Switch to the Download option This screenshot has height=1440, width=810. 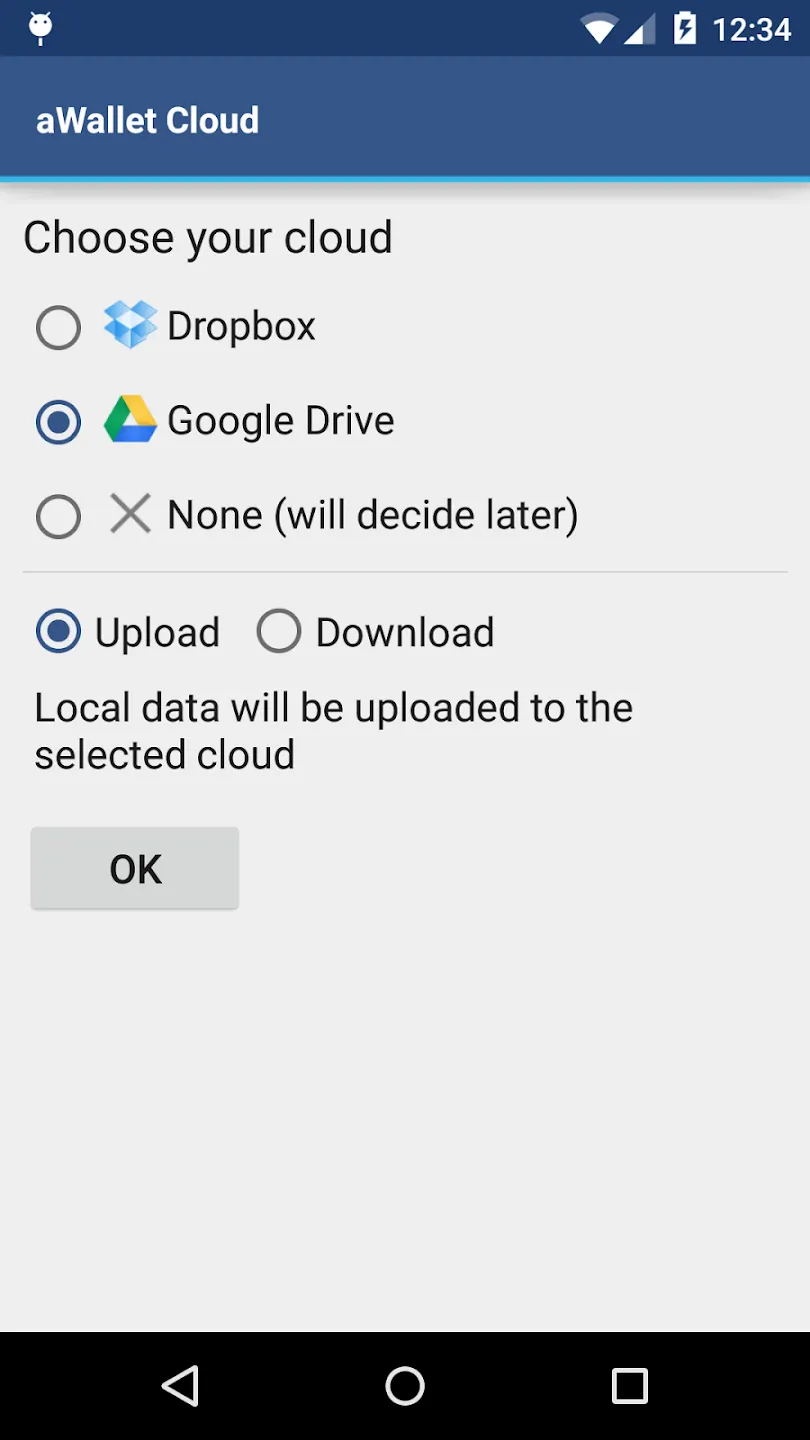[375, 632]
